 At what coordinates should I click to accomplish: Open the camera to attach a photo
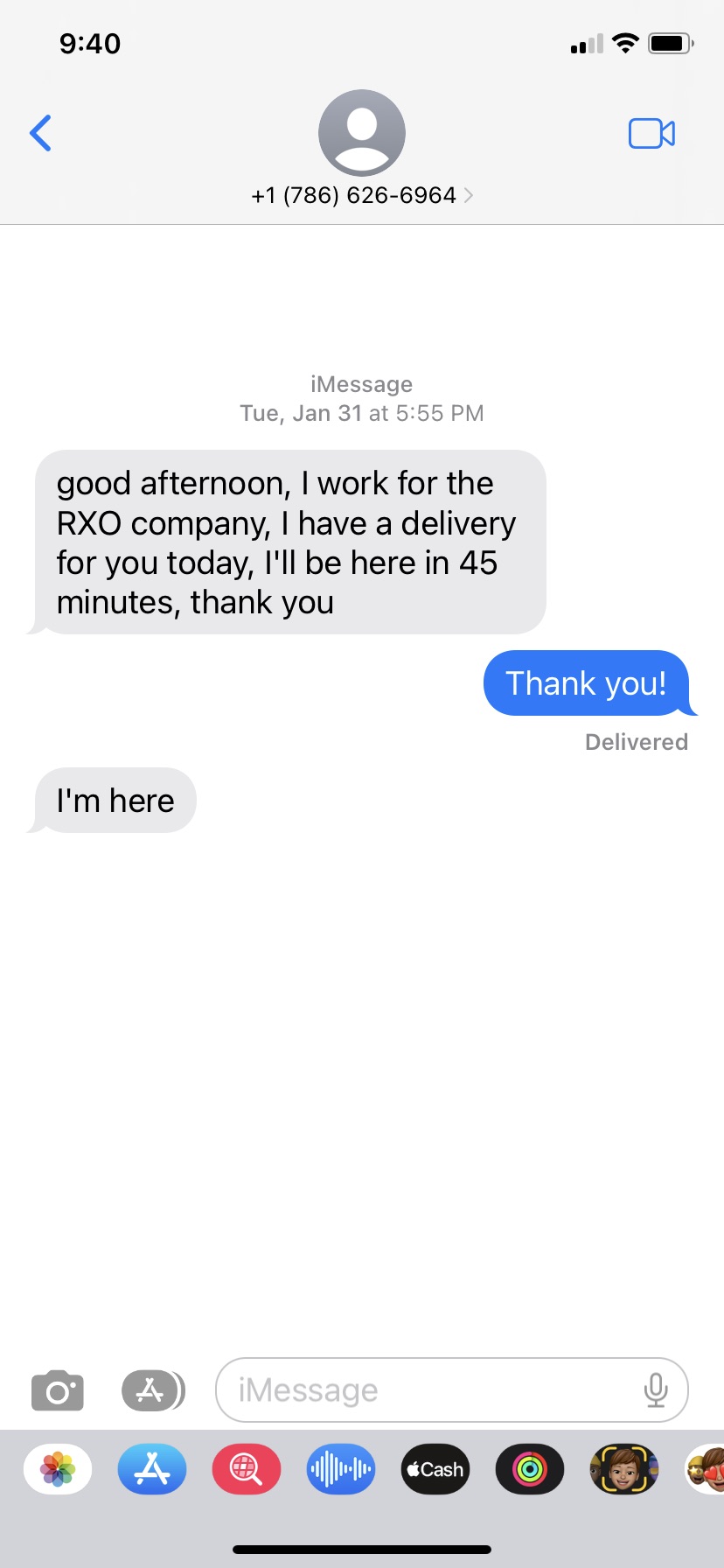(x=58, y=1389)
